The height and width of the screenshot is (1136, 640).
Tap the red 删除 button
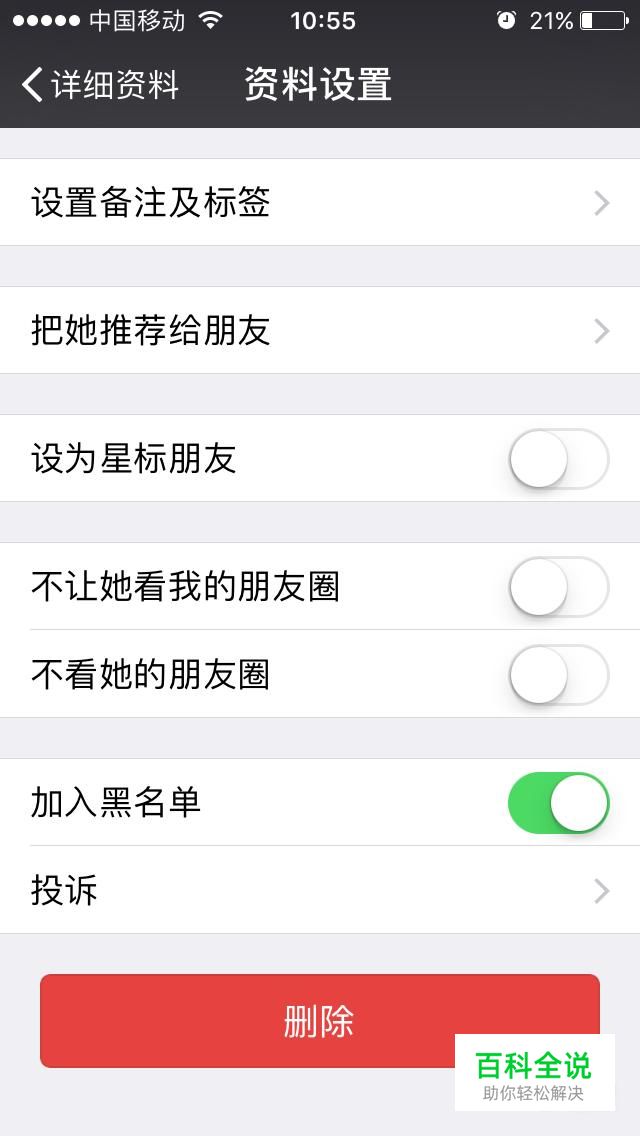pyautogui.click(x=250, y=1021)
